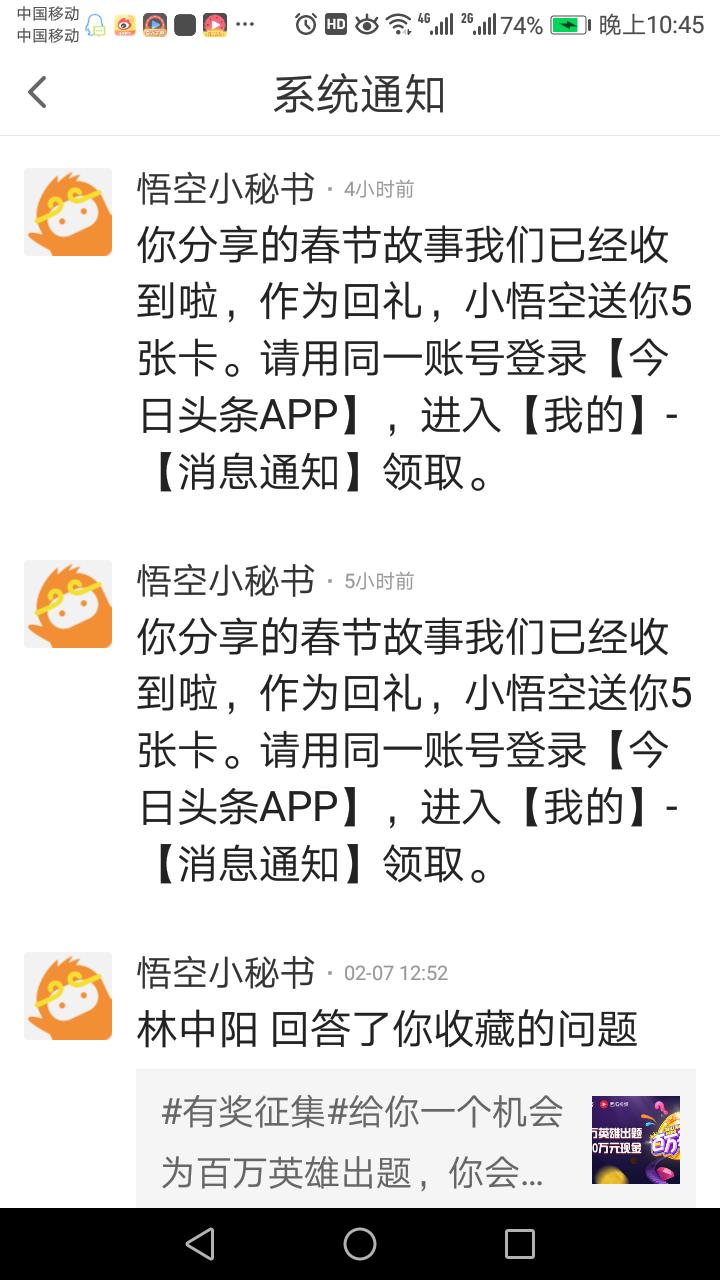720x1280 pixels.
Task: Tap the back arrow to exit system notifications
Action: tap(37, 91)
